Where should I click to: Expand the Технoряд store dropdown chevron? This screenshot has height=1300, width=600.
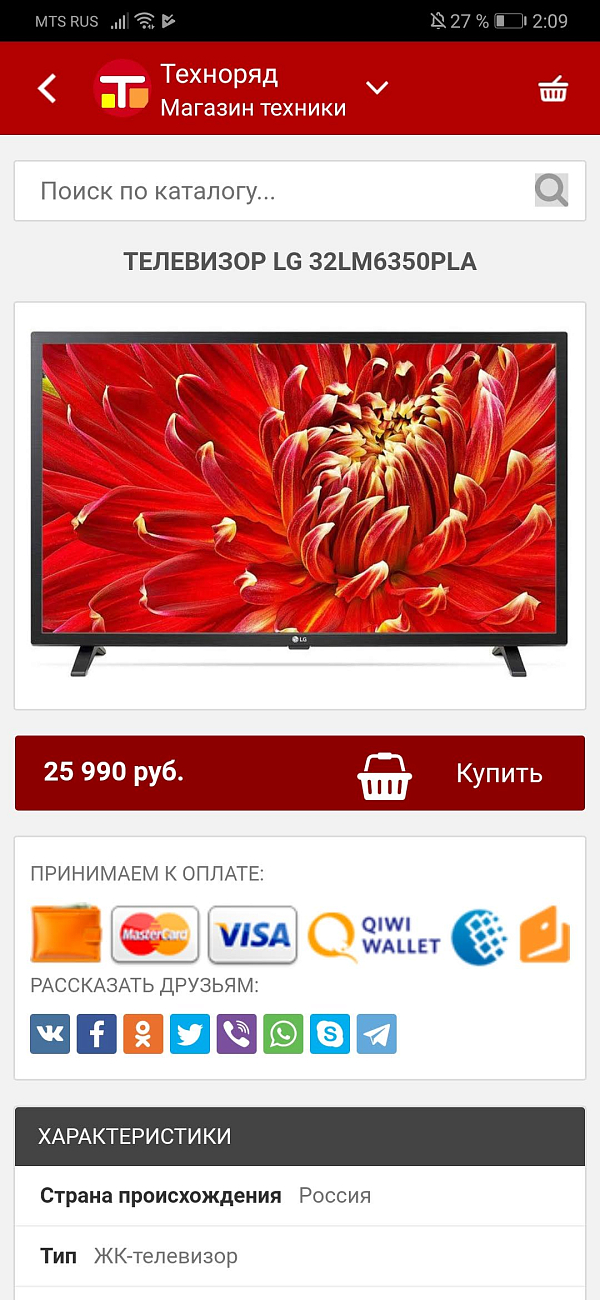coord(376,88)
